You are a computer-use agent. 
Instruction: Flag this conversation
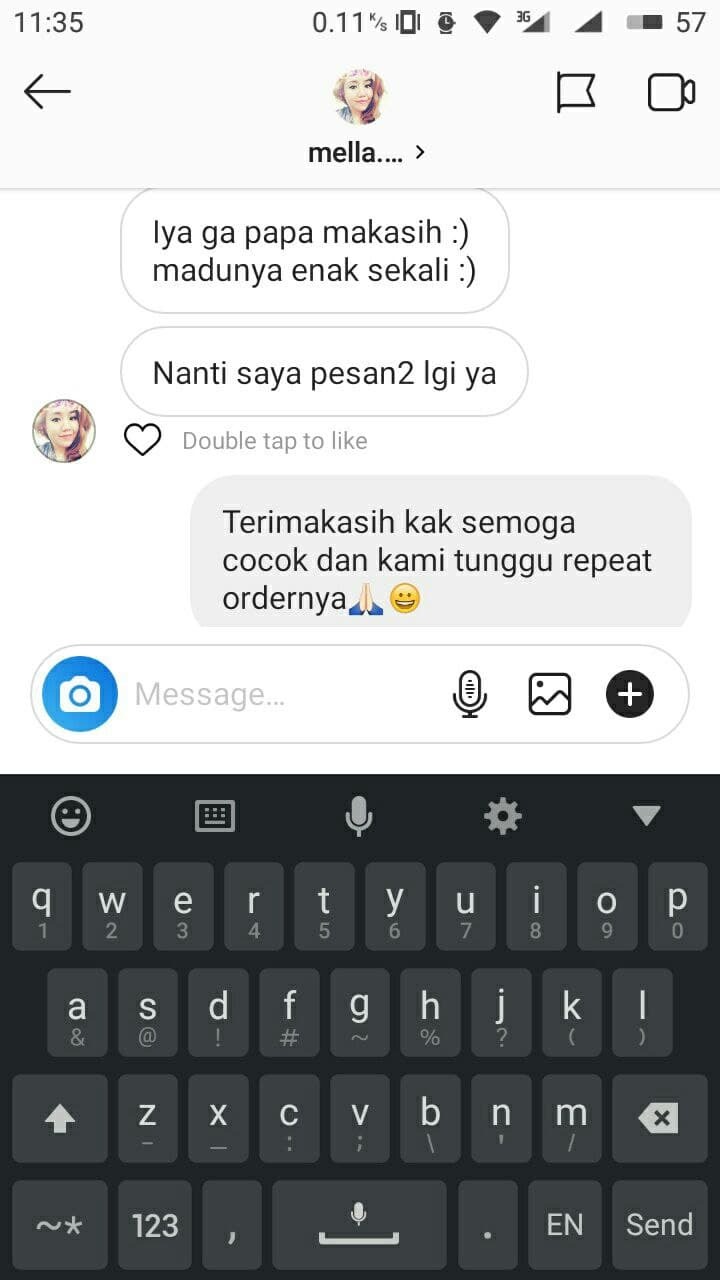(x=575, y=93)
